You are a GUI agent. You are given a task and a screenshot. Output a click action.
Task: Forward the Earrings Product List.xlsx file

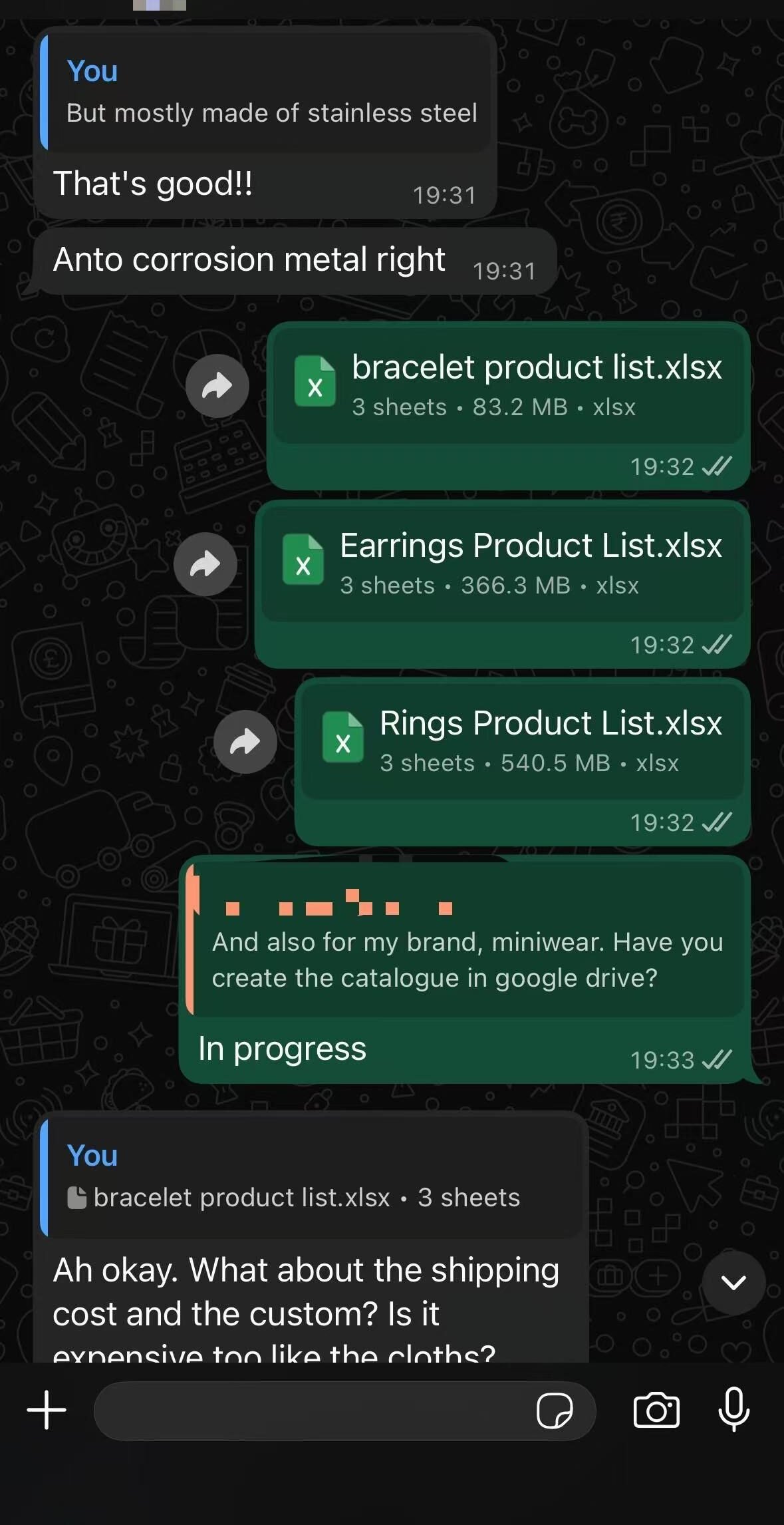coord(205,564)
